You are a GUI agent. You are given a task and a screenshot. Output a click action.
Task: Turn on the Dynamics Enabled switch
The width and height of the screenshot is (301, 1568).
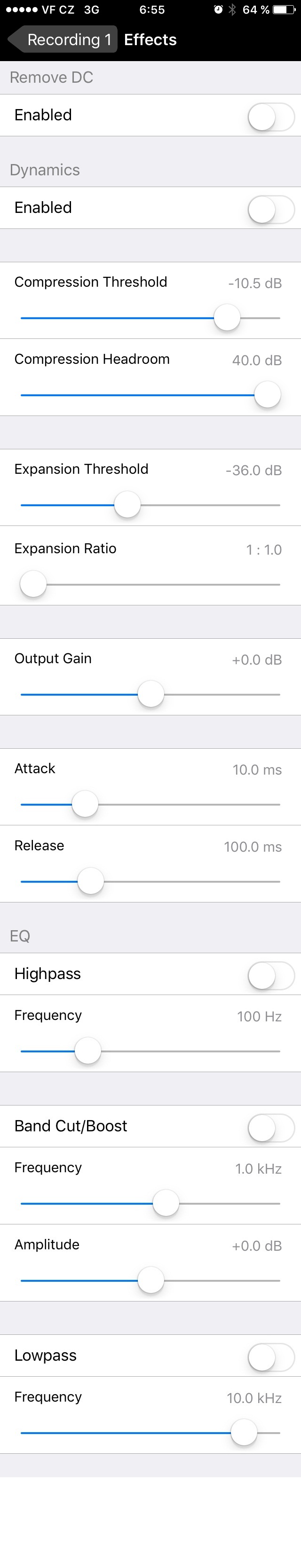point(270,209)
